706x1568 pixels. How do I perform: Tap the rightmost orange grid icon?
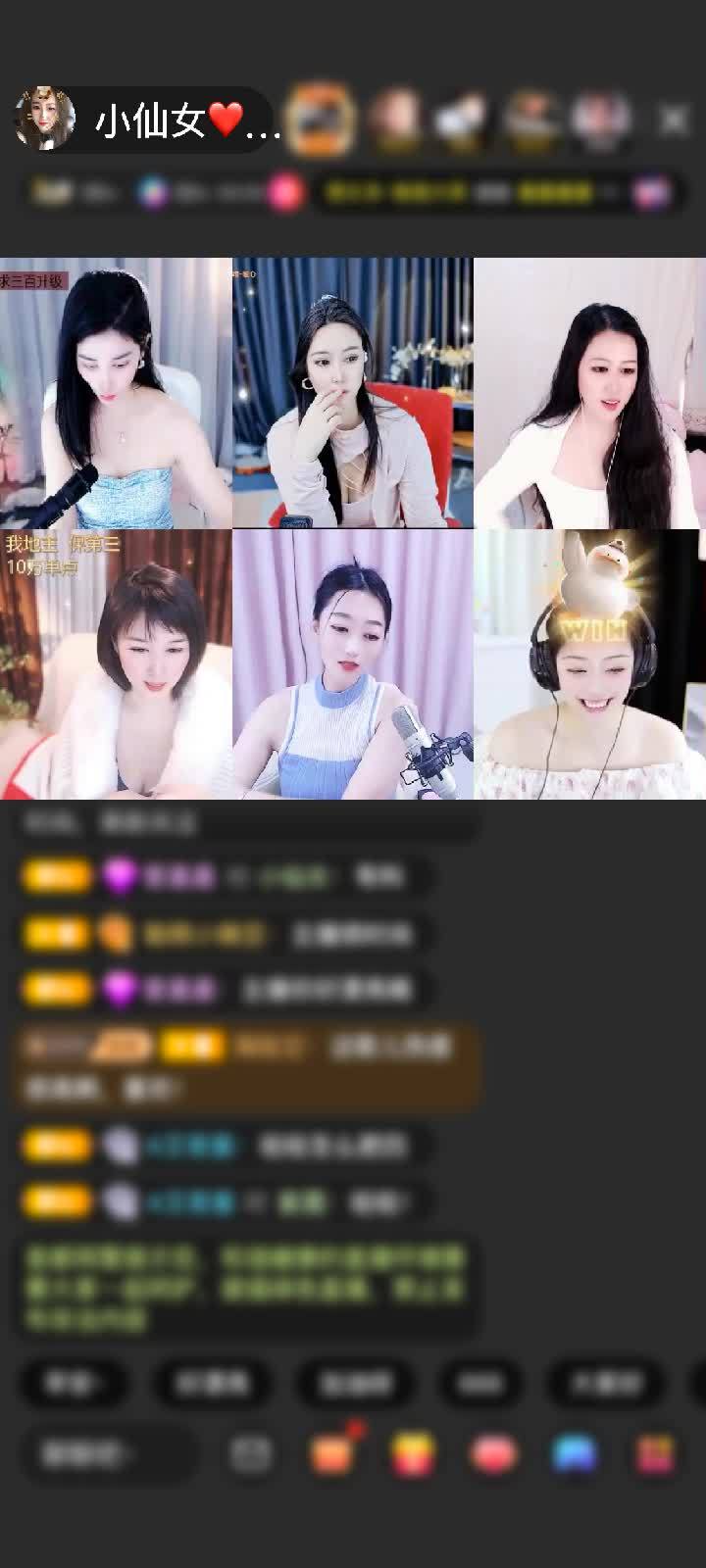coord(652,1455)
